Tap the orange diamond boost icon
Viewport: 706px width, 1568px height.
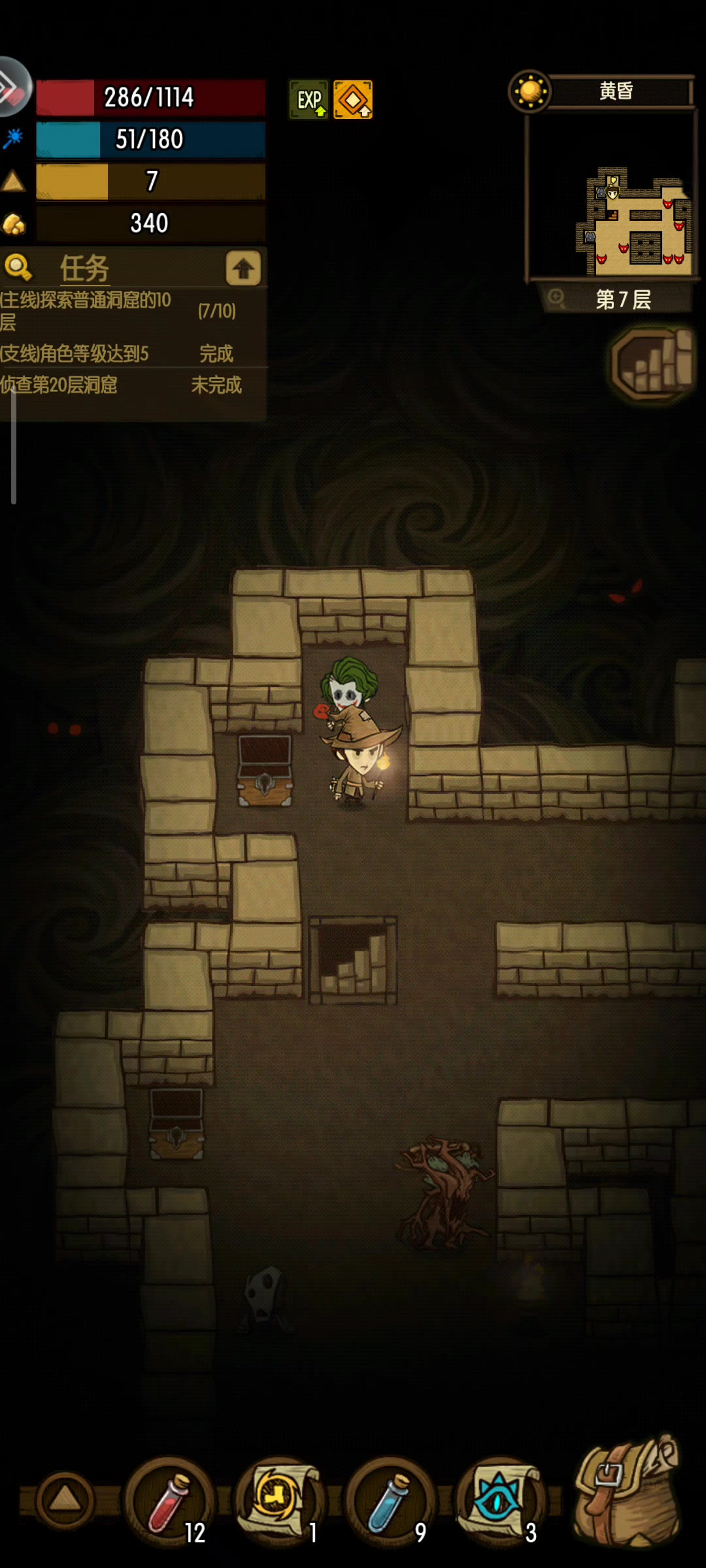tap(353, 100)
